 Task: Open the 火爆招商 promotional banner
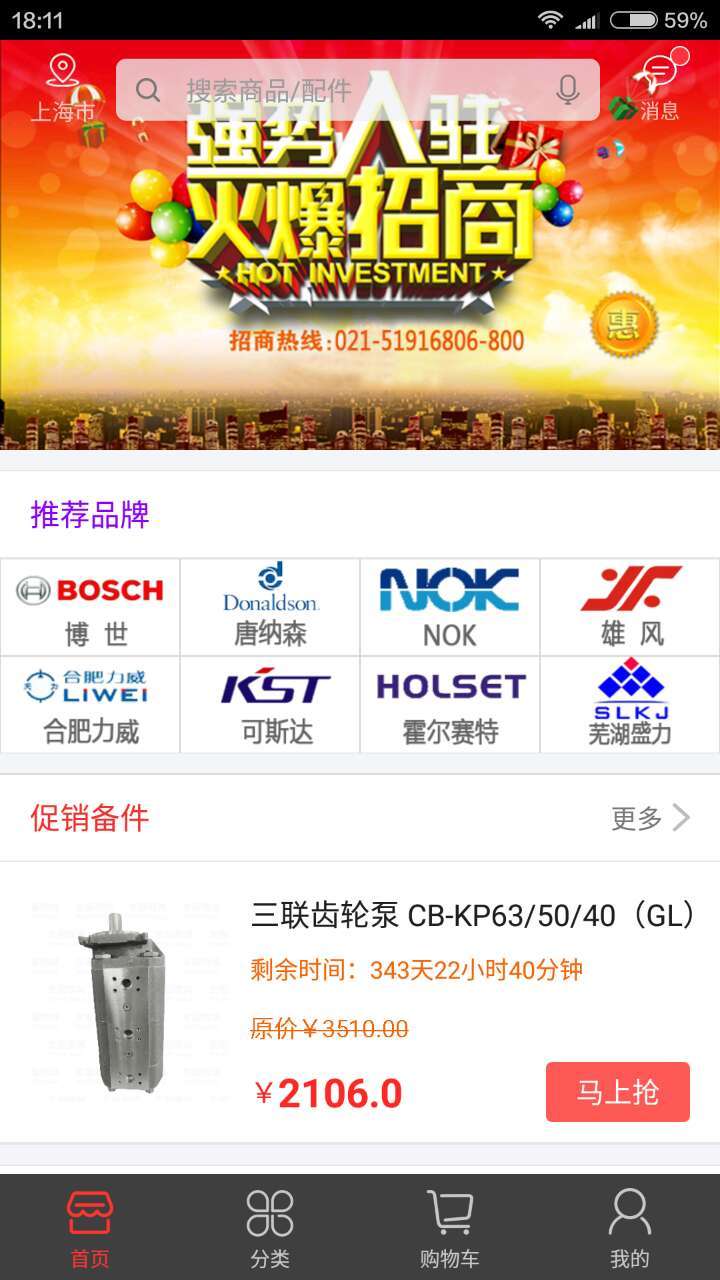(360, 280)
